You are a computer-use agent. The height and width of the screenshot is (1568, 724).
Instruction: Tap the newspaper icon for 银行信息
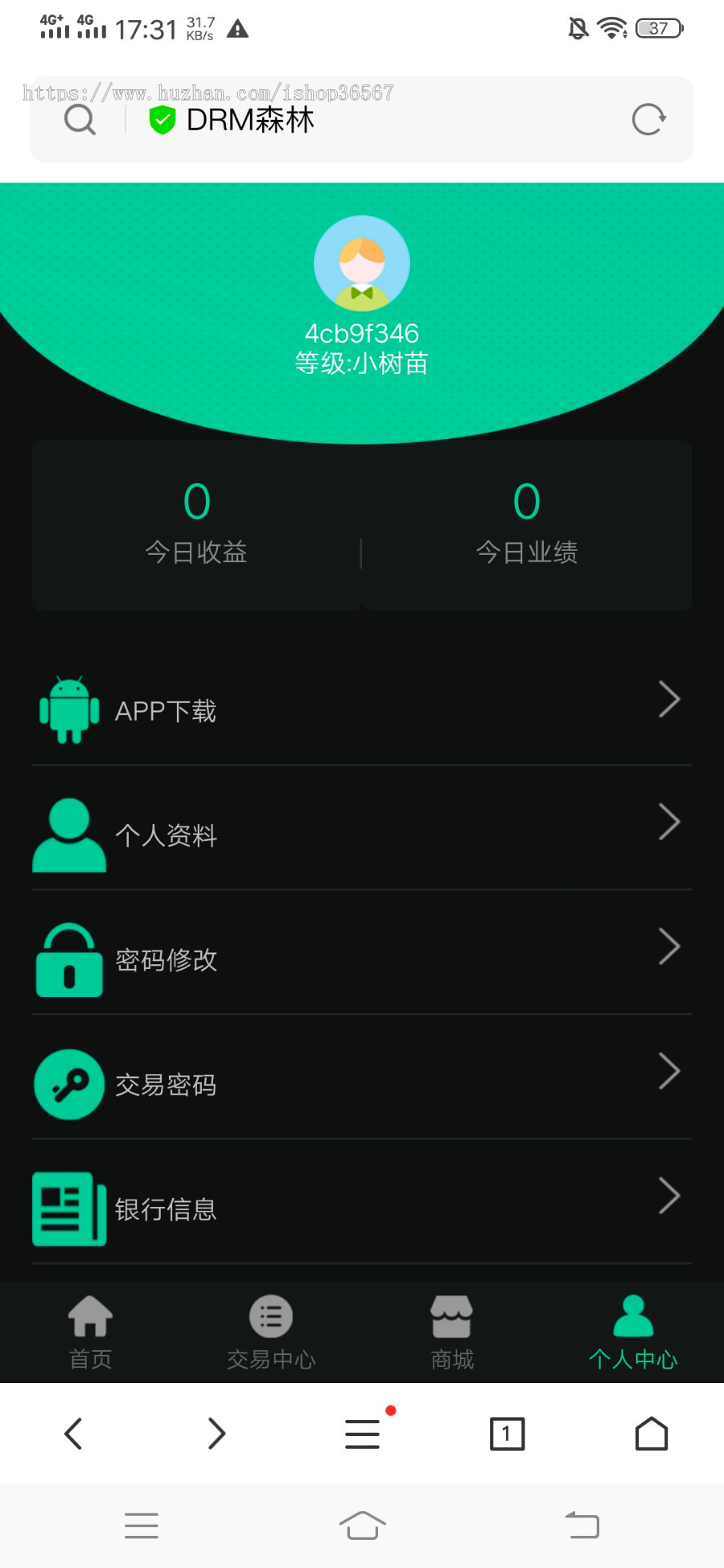click(68, 1209)
